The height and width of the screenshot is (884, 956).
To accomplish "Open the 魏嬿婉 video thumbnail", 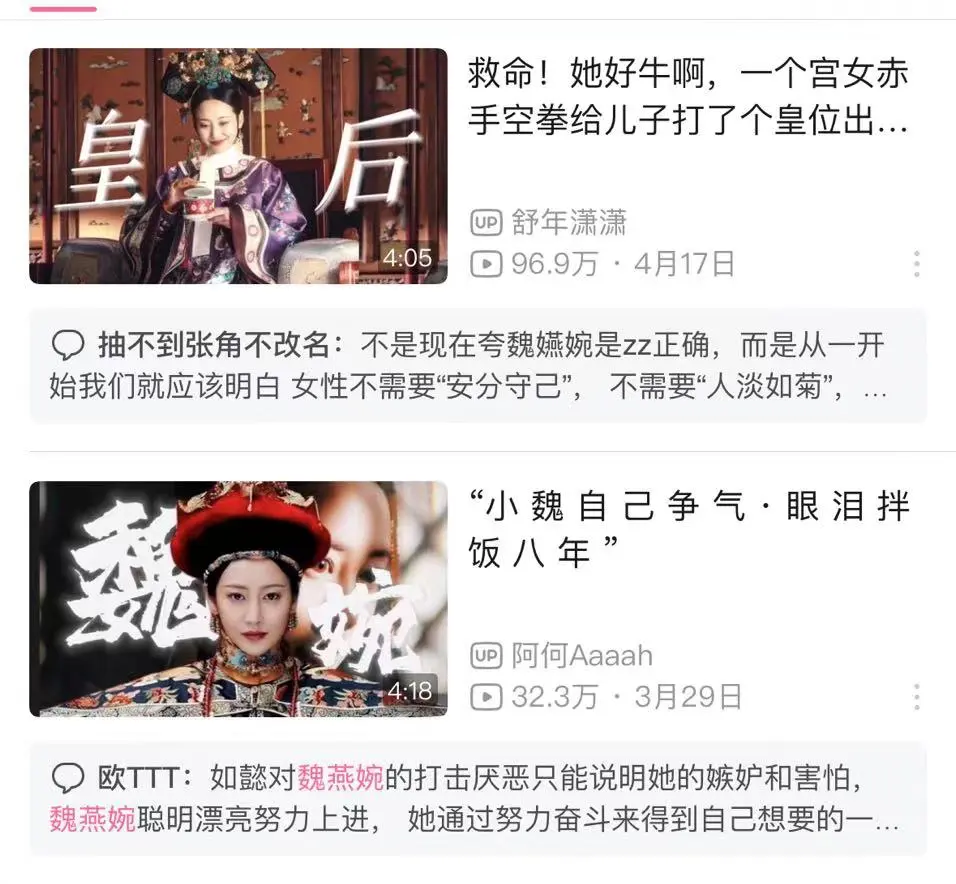I will pos(238,599).
